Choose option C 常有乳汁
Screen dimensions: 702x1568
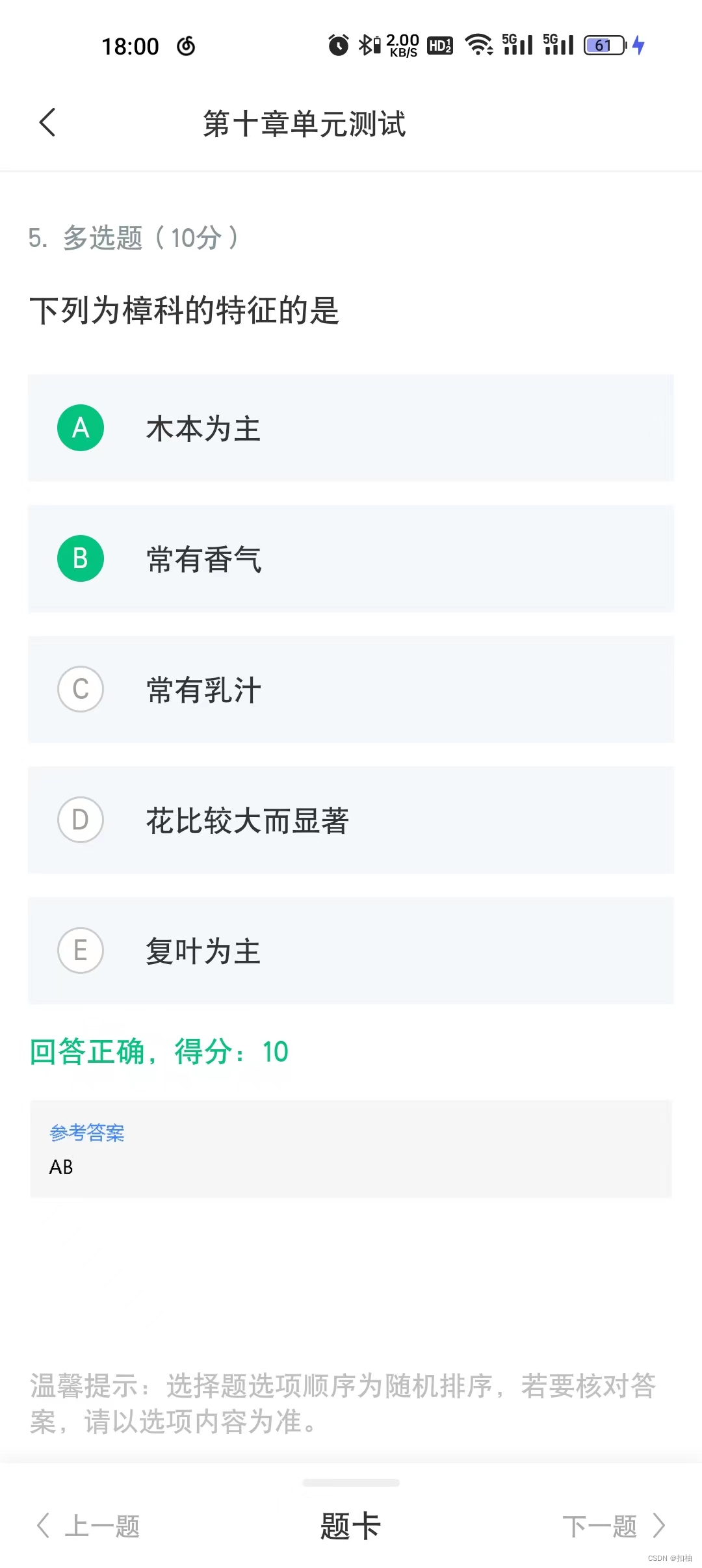pyautogui.click(x=351, y=689)
